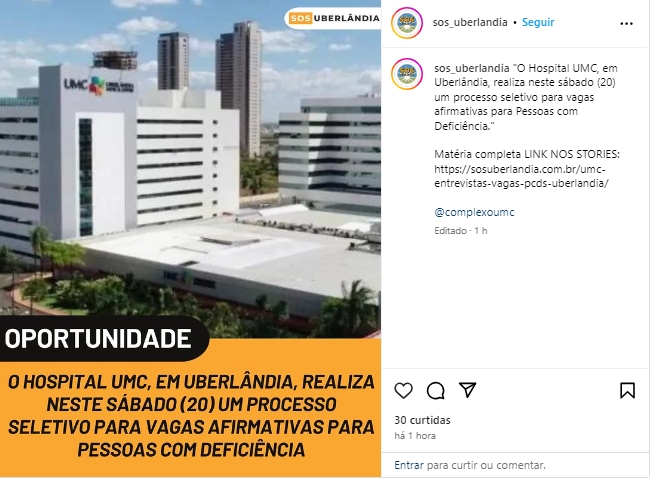Open the comment icon under the post
The height and width of the screenshot is (486, 650).
[435, 390]
